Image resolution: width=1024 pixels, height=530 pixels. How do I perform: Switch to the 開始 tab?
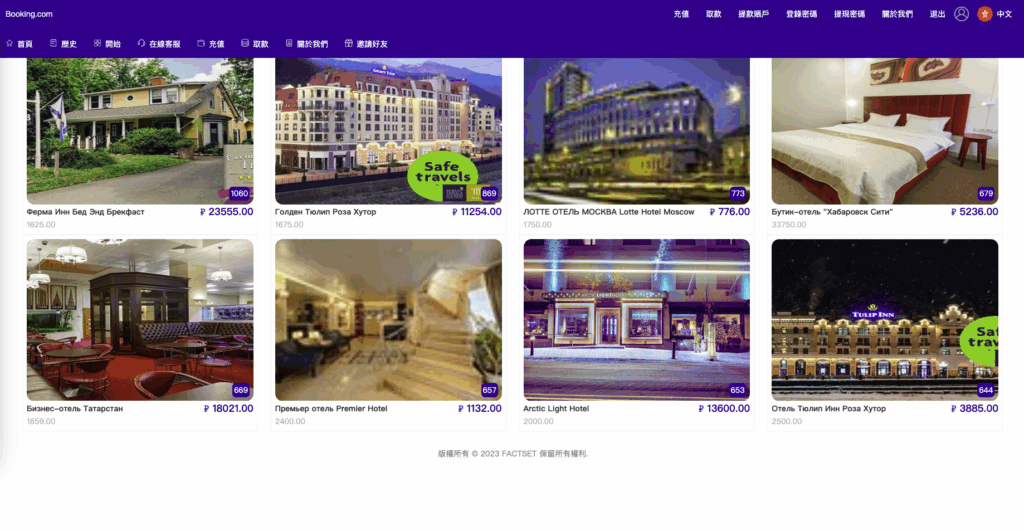(x=107, y=44)
